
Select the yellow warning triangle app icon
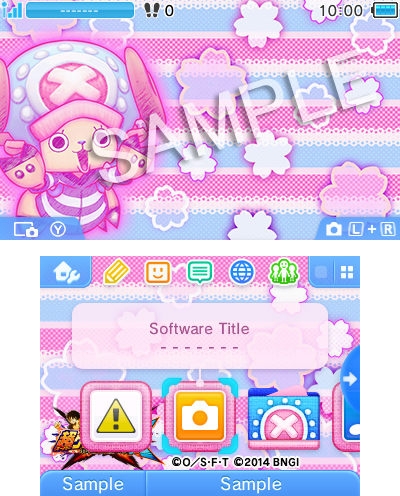click(x=116, y=416)
